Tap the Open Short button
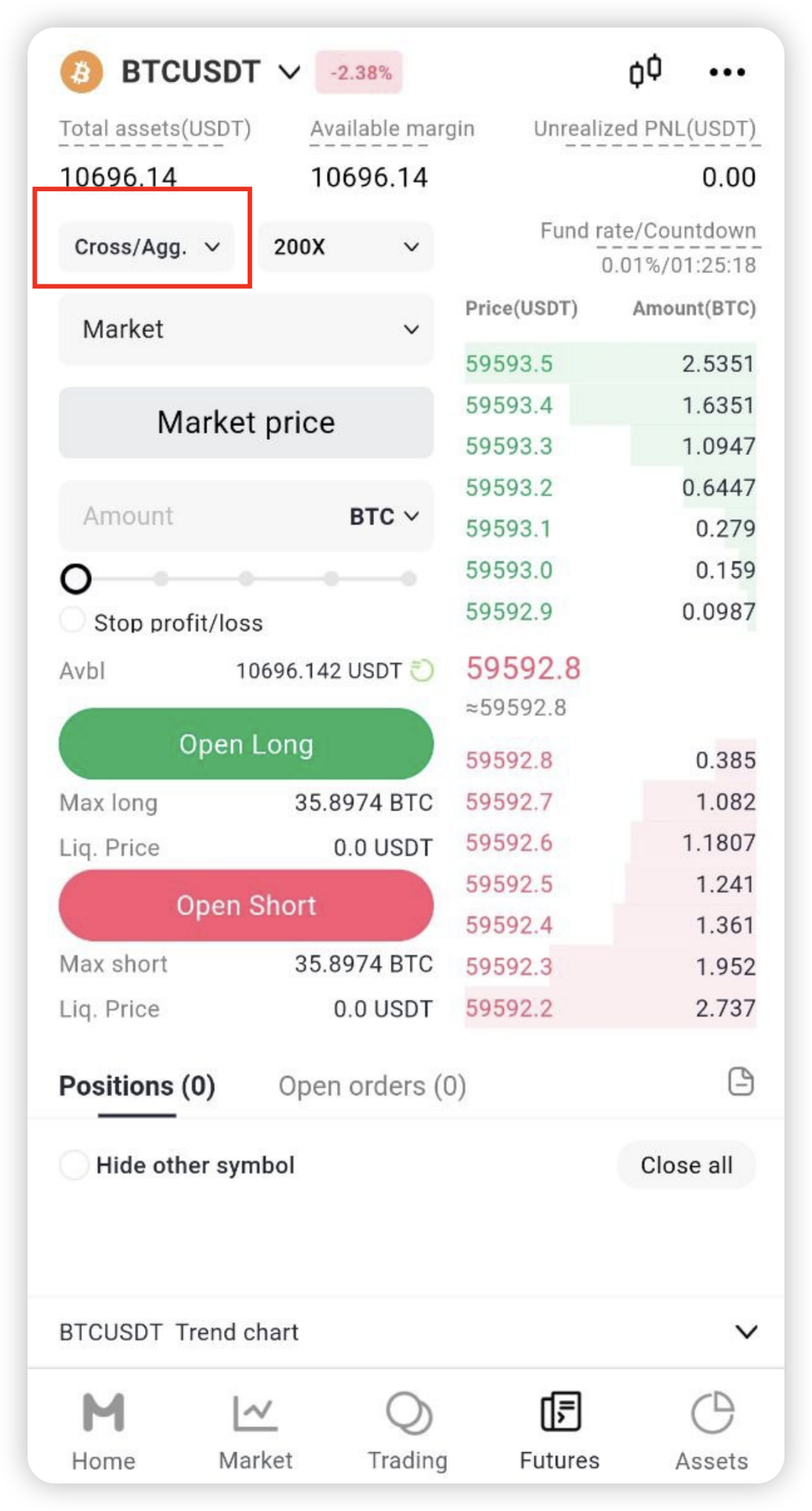This screenshot has width=812, height=1511. click(246, 905)
